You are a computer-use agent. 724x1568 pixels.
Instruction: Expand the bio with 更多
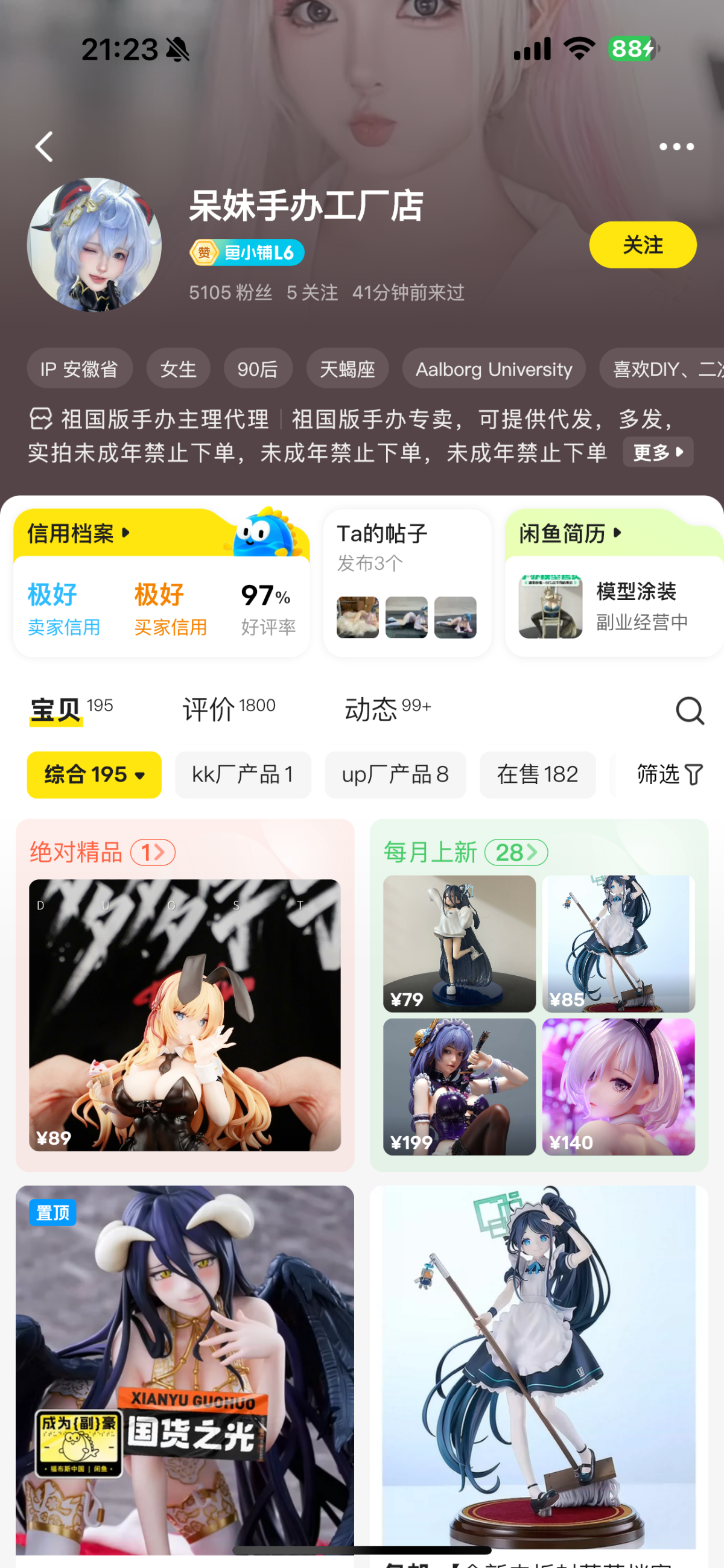pyautogui.click(x=658, y=452)
